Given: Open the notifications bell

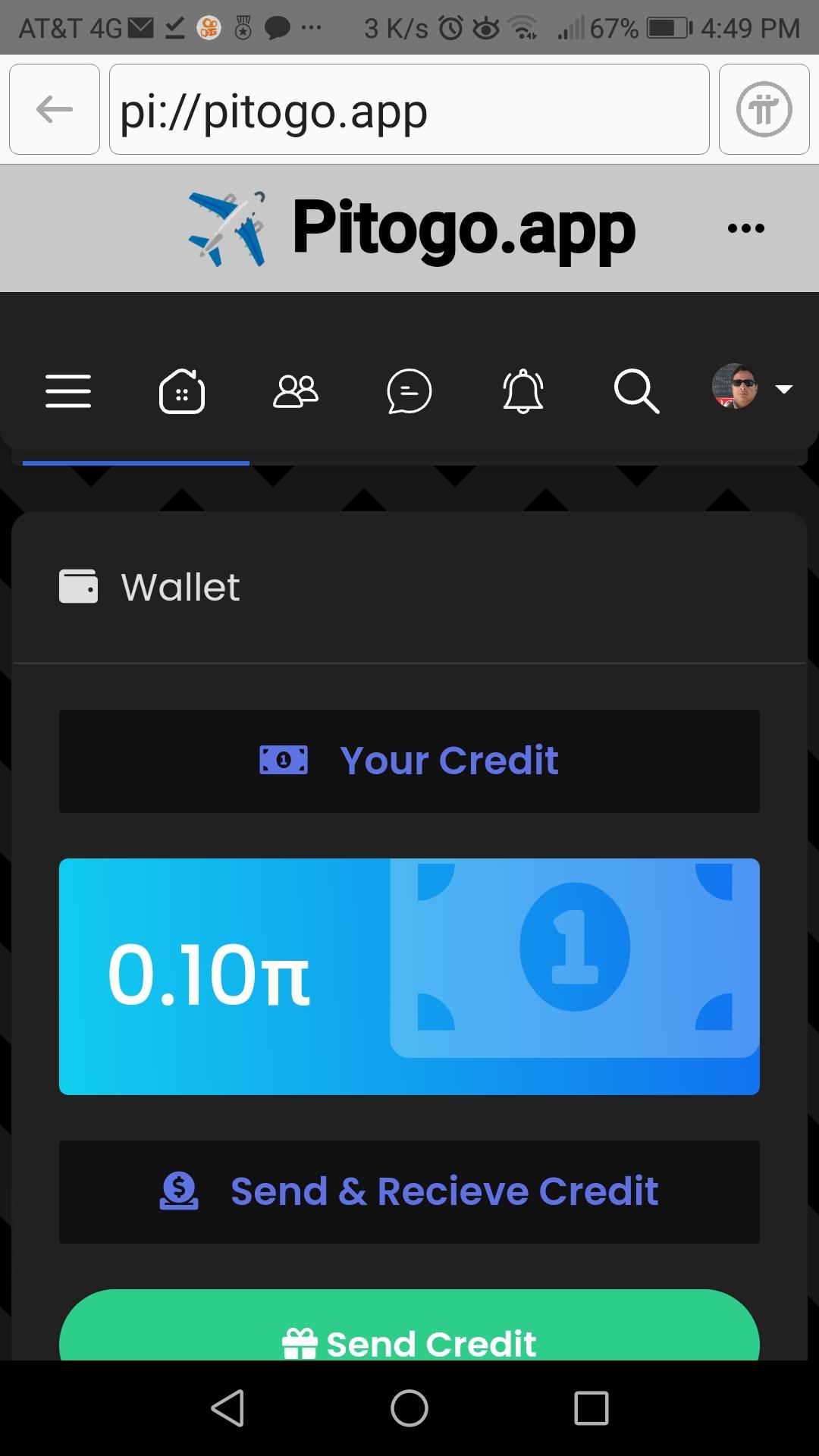Looking at the screenshot, I should click(523, 391).
